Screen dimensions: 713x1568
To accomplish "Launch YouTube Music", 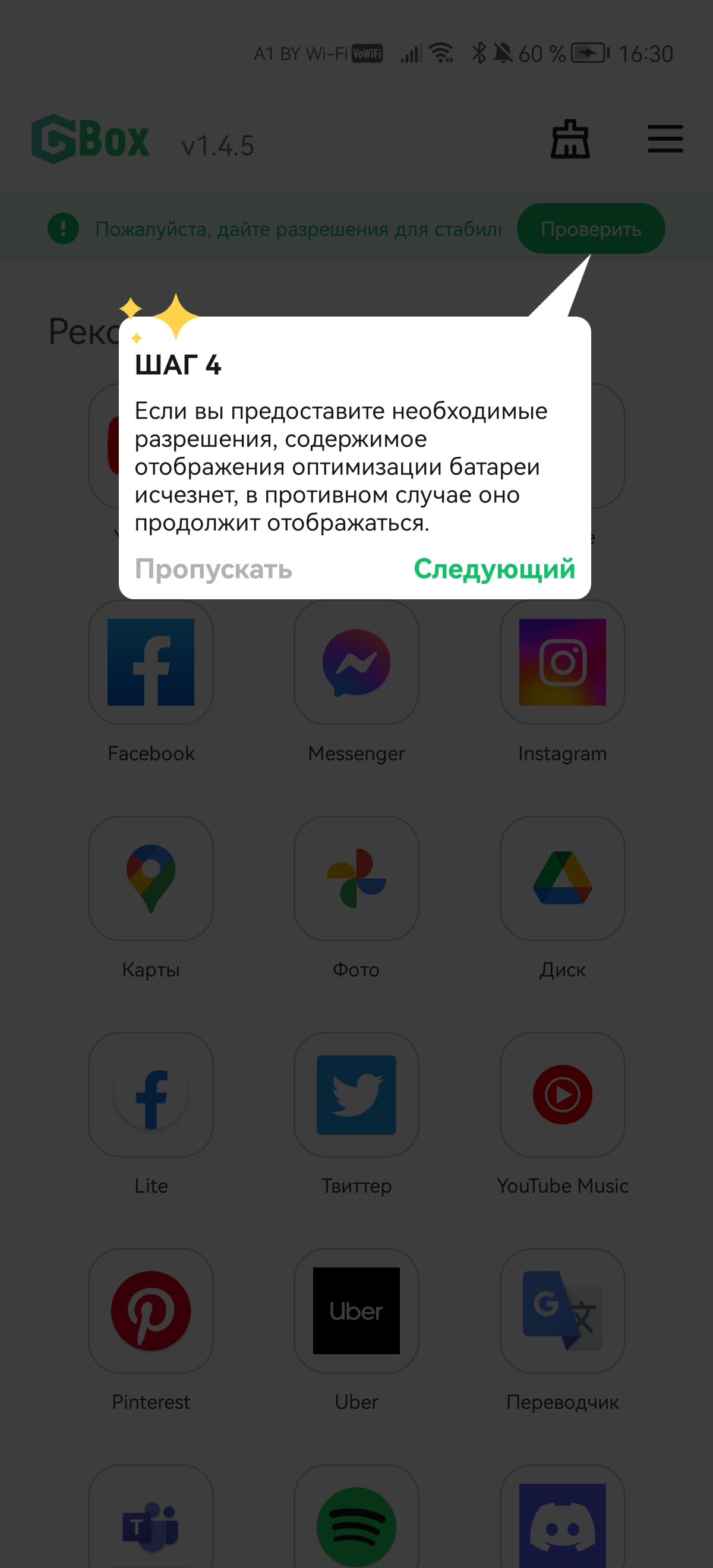I will 562,1095.
